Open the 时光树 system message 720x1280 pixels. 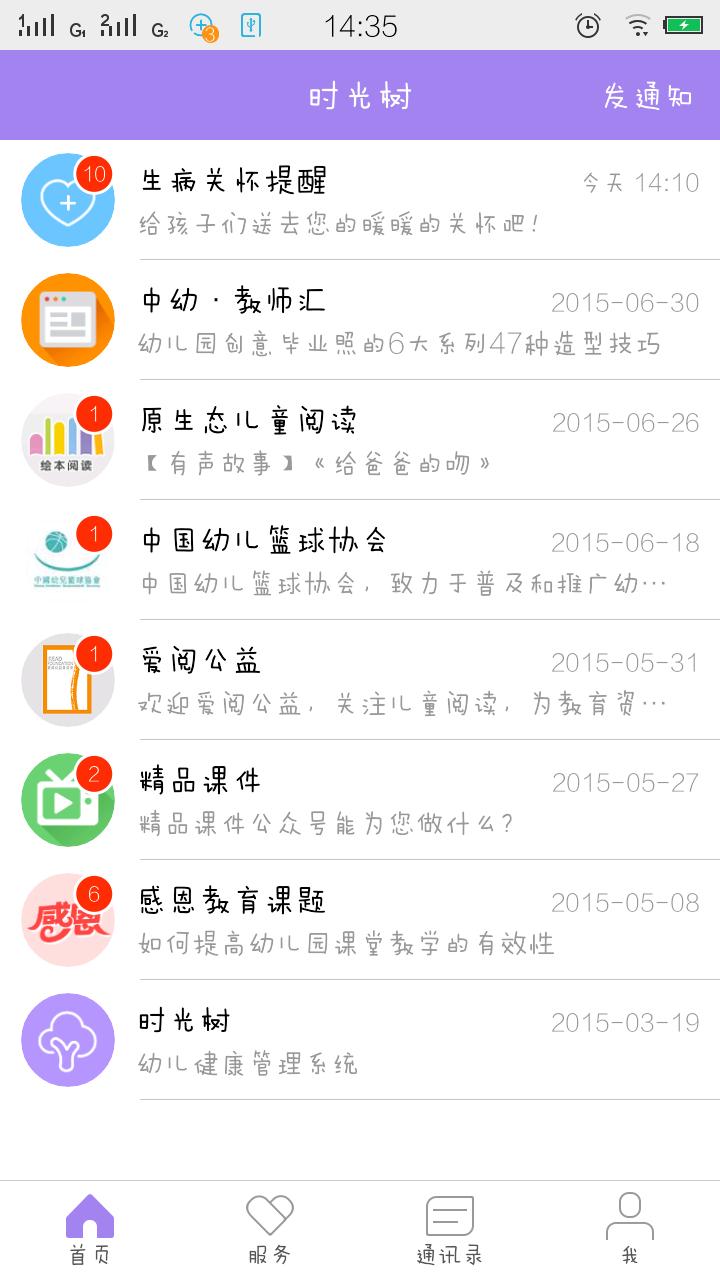tap(360, 1040)
